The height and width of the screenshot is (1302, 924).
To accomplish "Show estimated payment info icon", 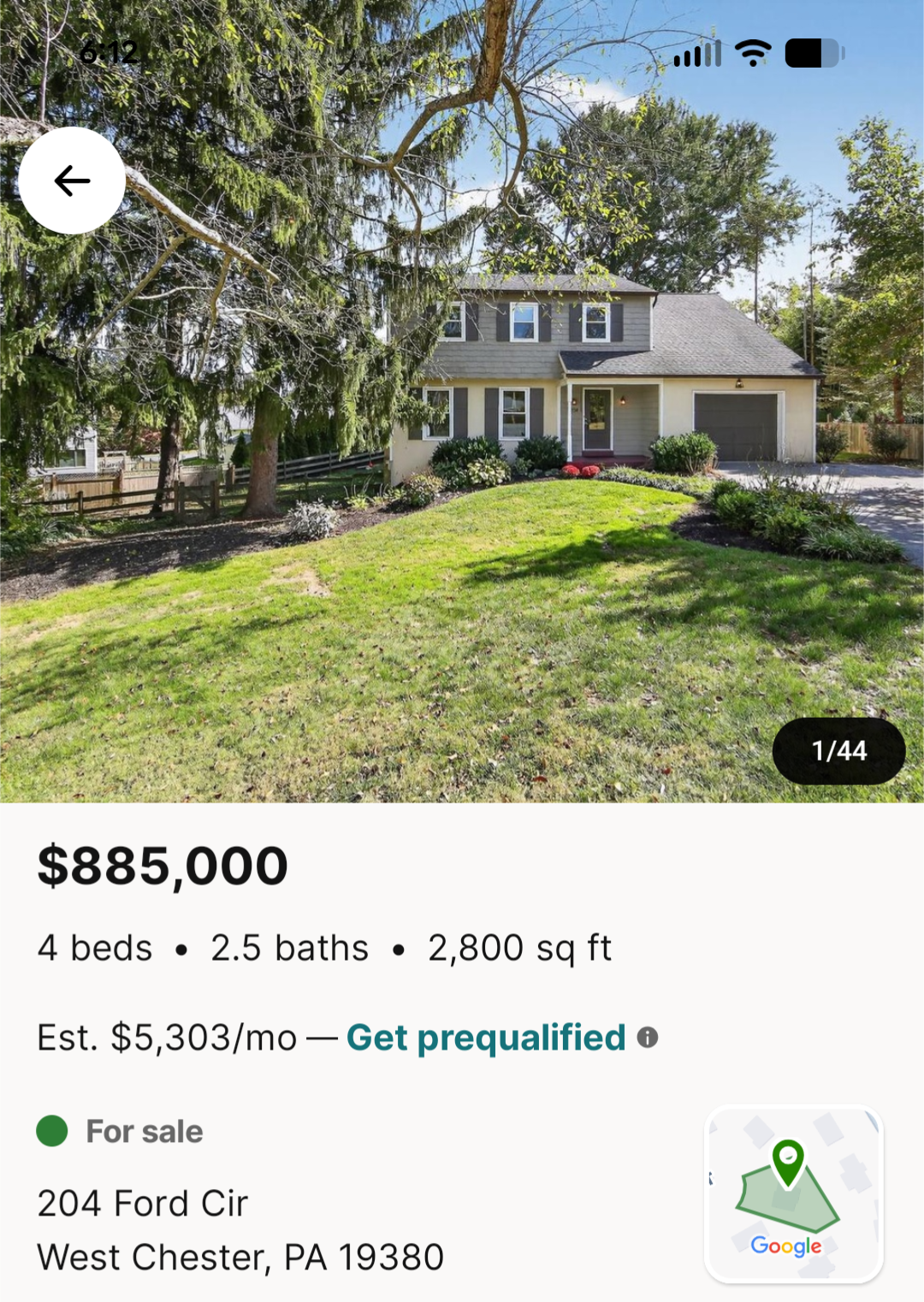I will 648,1038.
